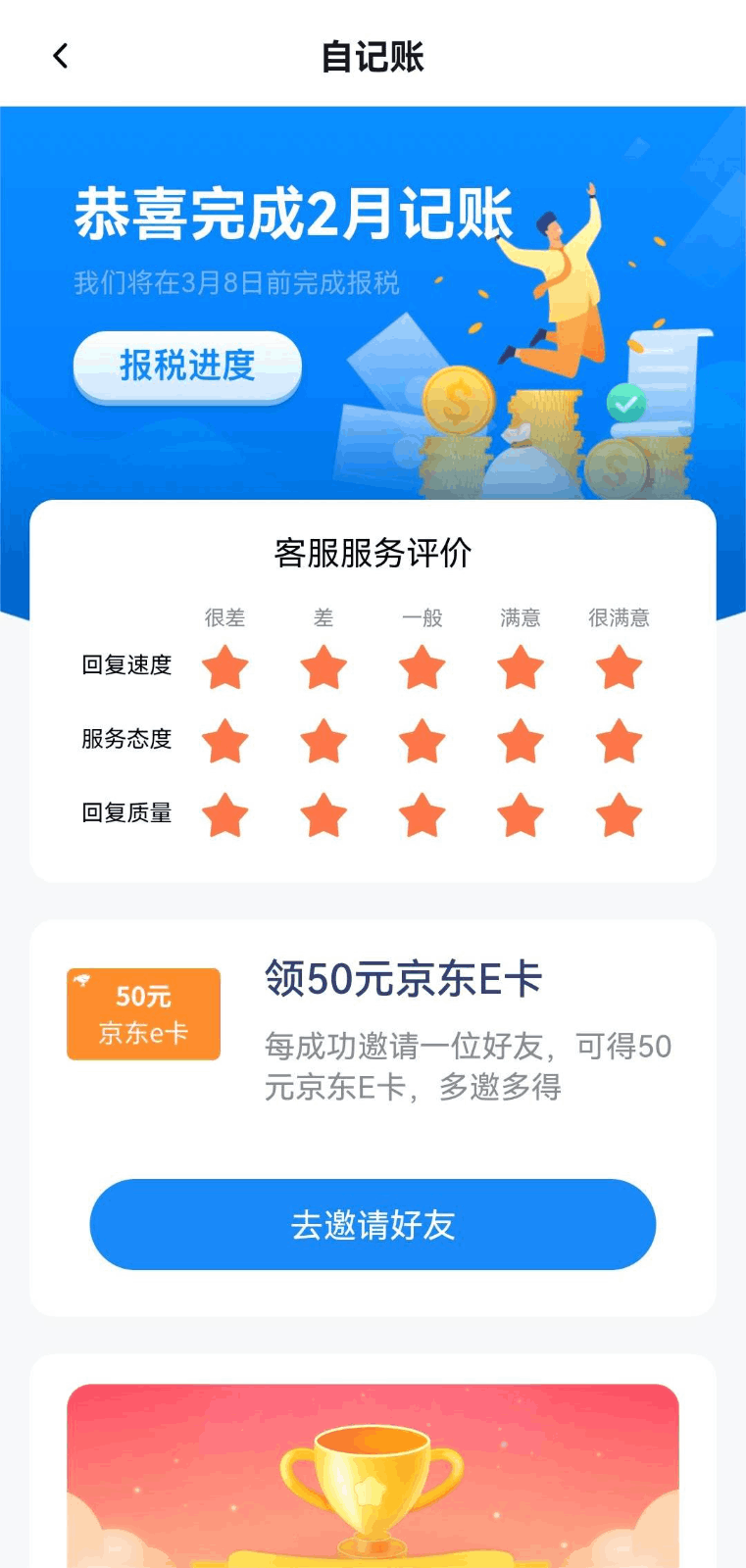
Task: Tap the back arrow to exit 自记账
Action: pyautogui.click(x=61, y=56)
